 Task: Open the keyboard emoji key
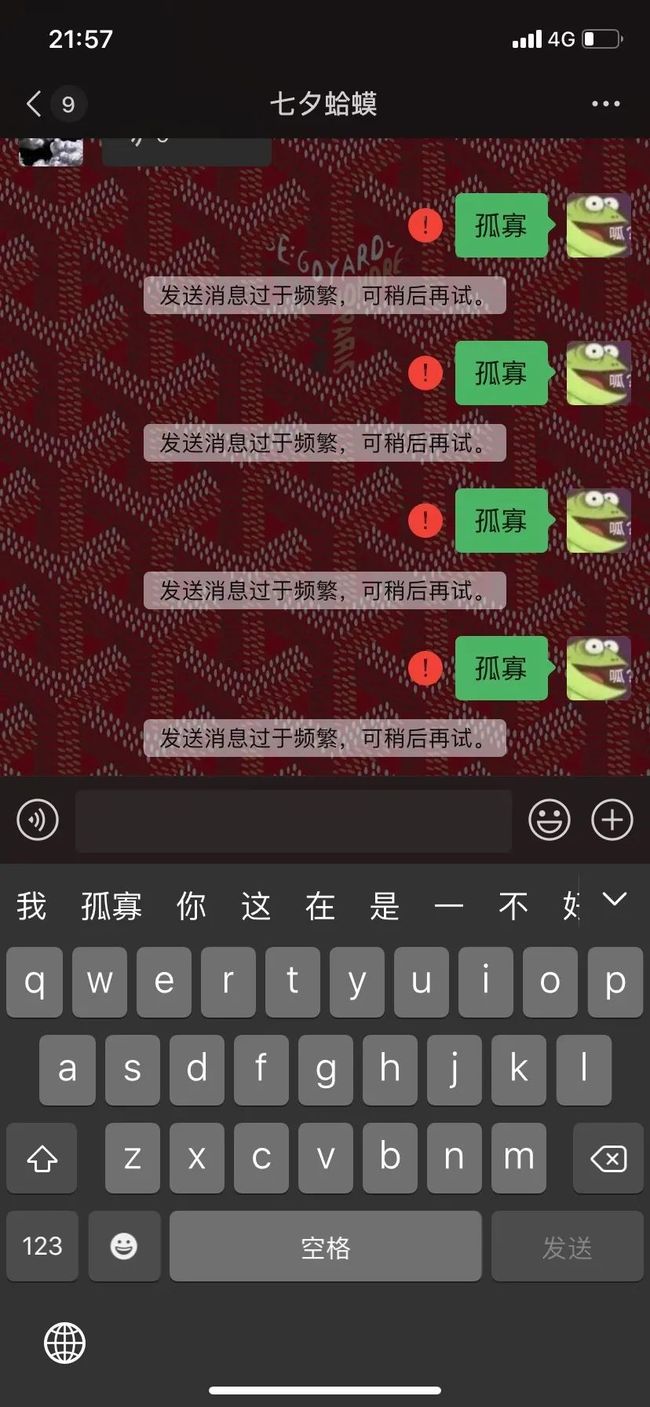point(124,1246)
